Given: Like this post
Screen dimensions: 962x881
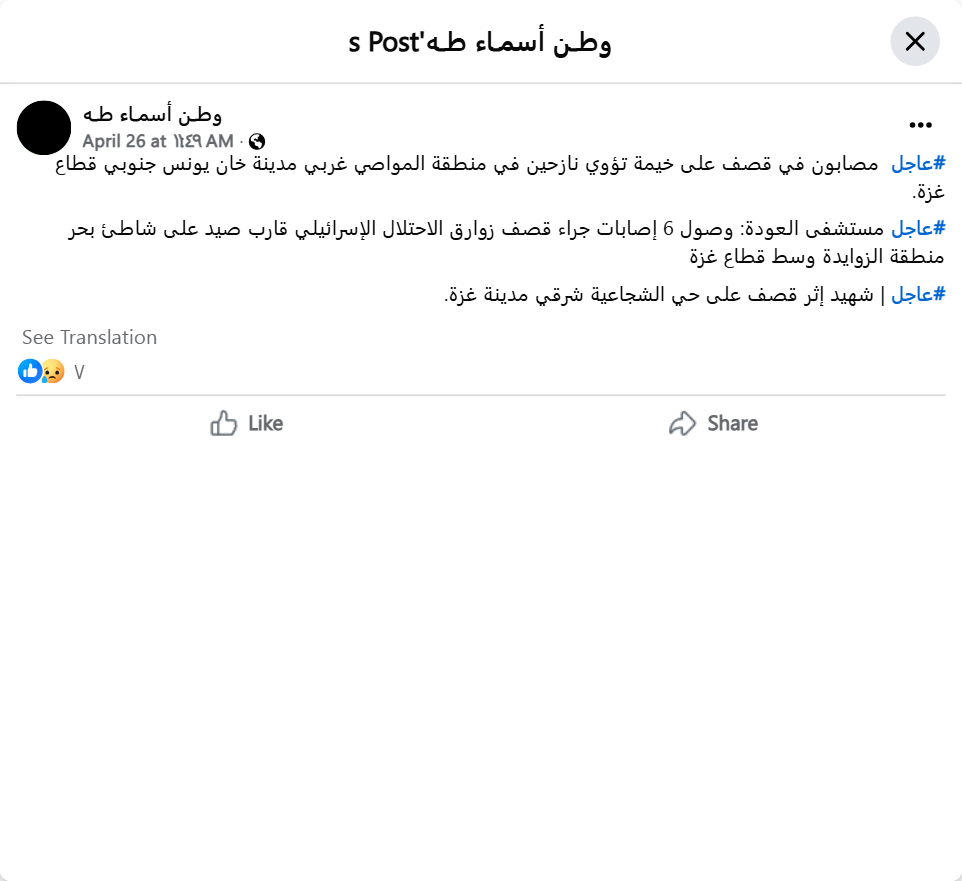Looking at the screenshot, I should click(x=247, y=424).
